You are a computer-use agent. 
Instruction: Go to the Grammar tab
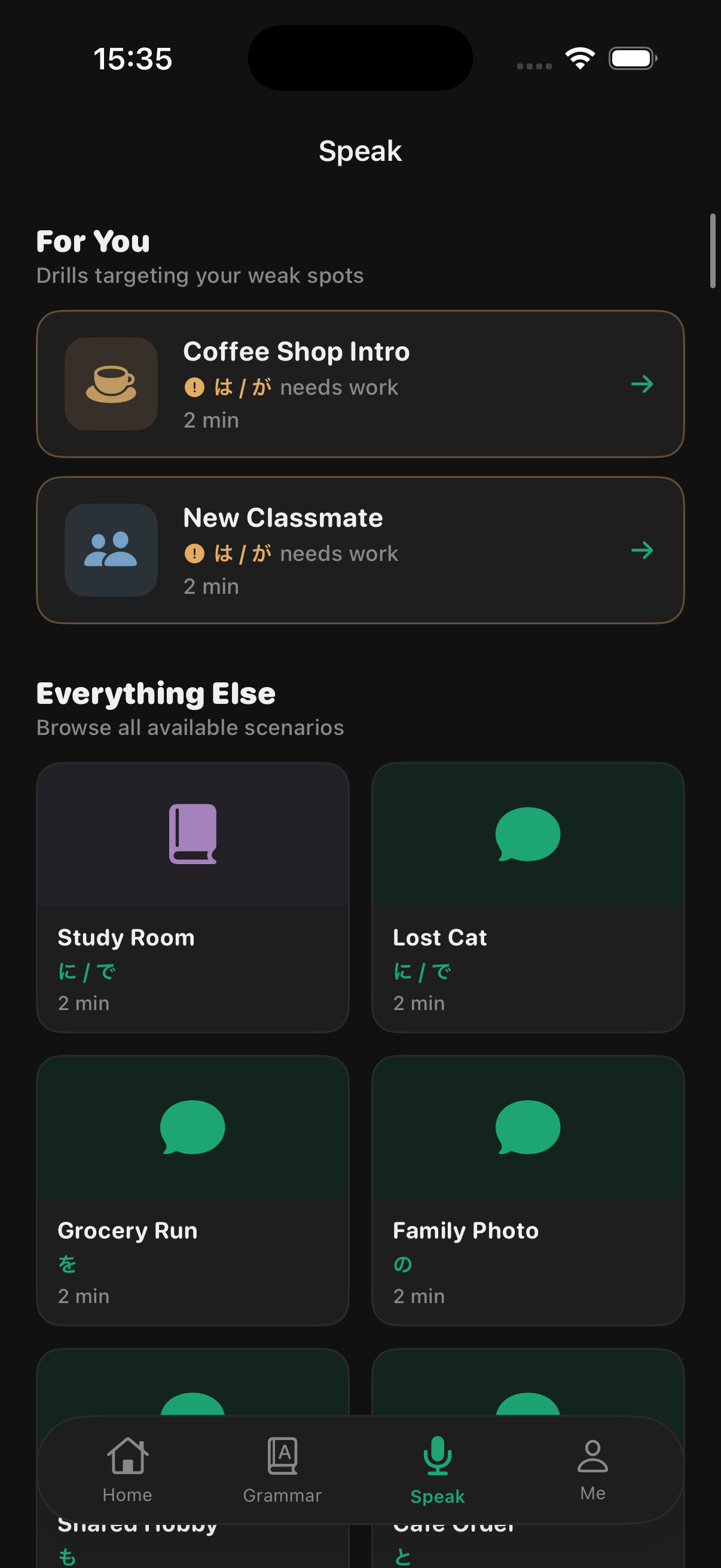pyautogui.click(x=282, y=1469)
